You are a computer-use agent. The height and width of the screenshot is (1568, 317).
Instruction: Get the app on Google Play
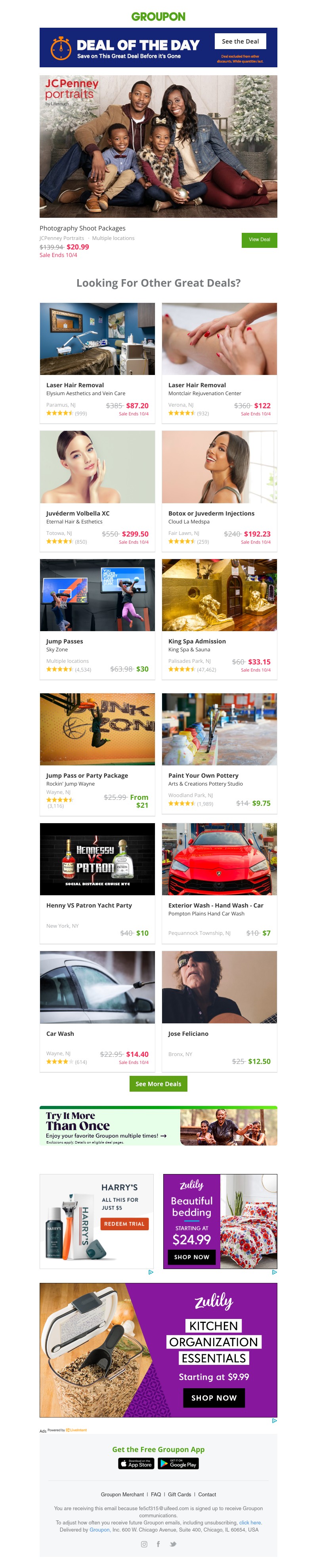(x=178, y=1464)
